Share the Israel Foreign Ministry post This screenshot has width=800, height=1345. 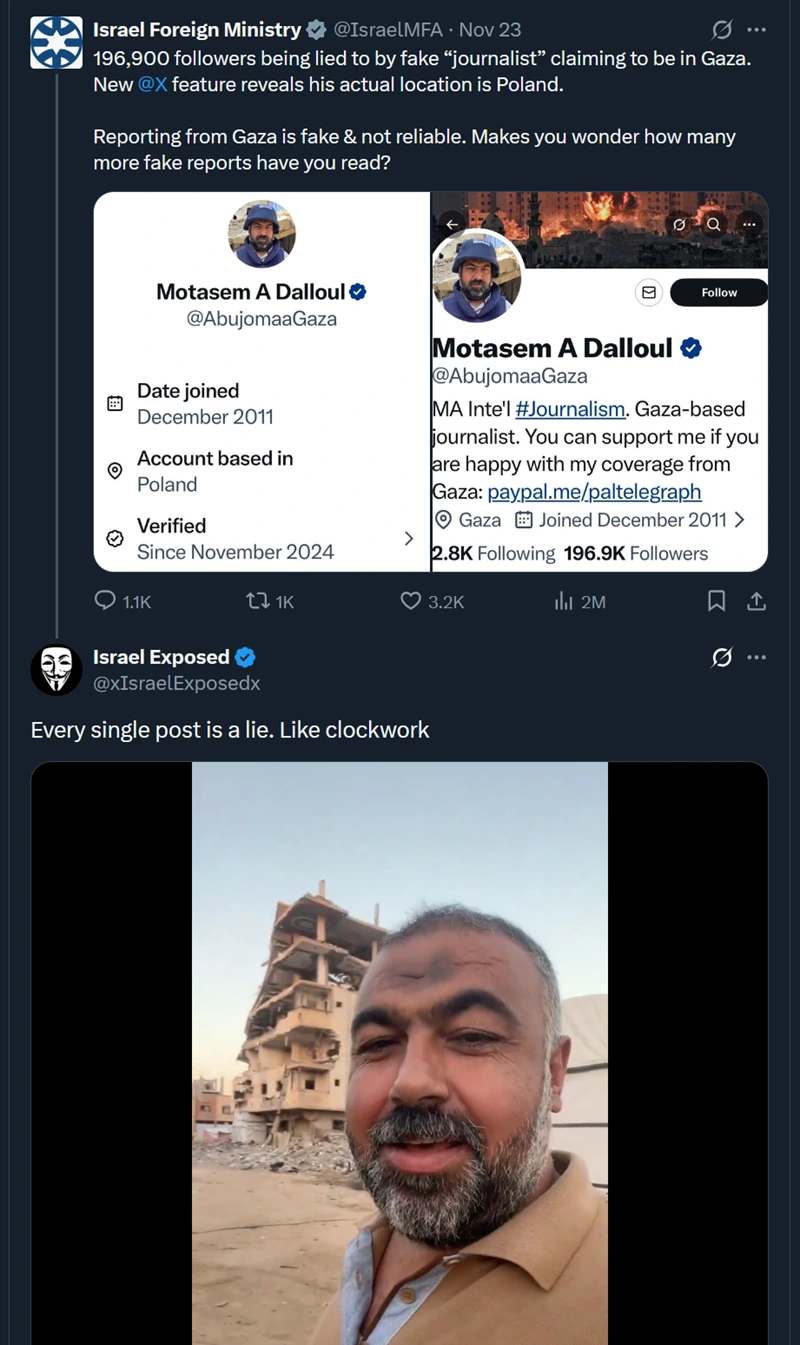[x=757, y=601]
